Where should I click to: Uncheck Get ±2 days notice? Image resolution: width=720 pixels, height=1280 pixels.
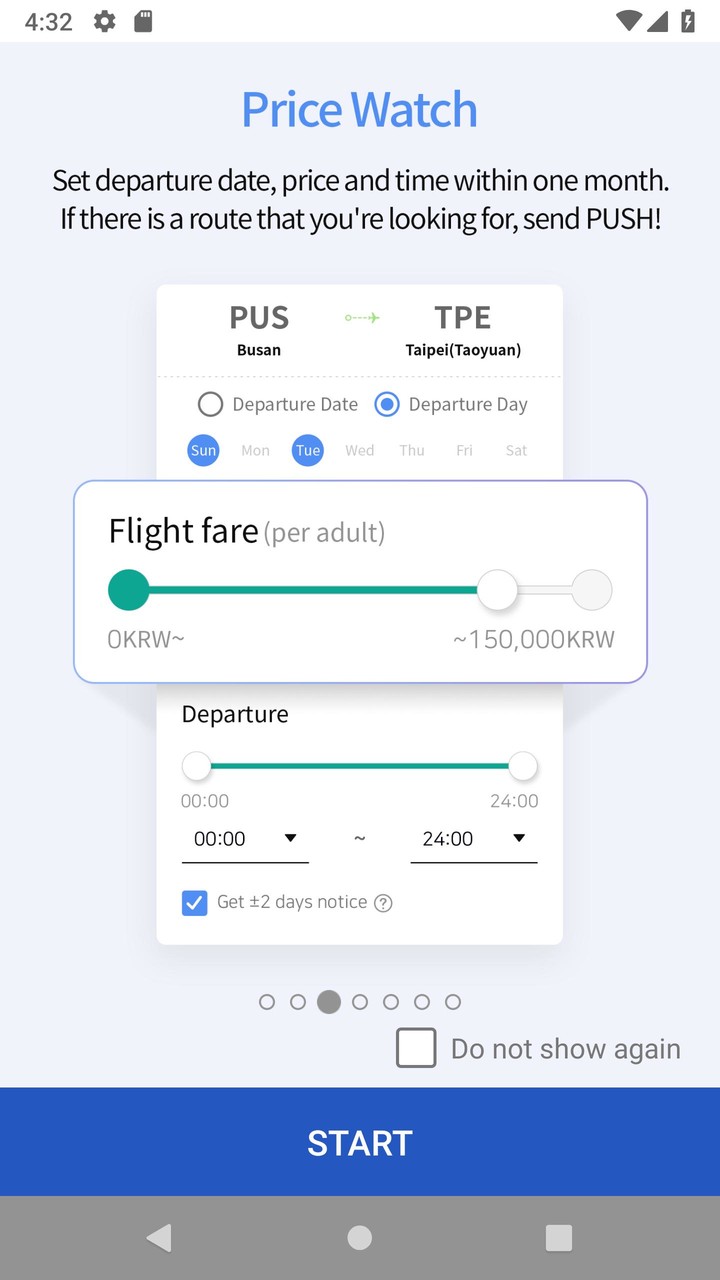(x=194, y=903)
